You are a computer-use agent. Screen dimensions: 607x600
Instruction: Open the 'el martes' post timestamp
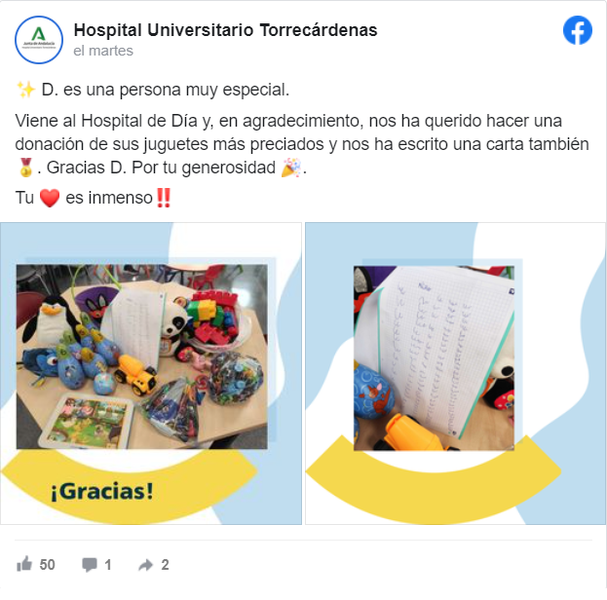pos(102,51)
